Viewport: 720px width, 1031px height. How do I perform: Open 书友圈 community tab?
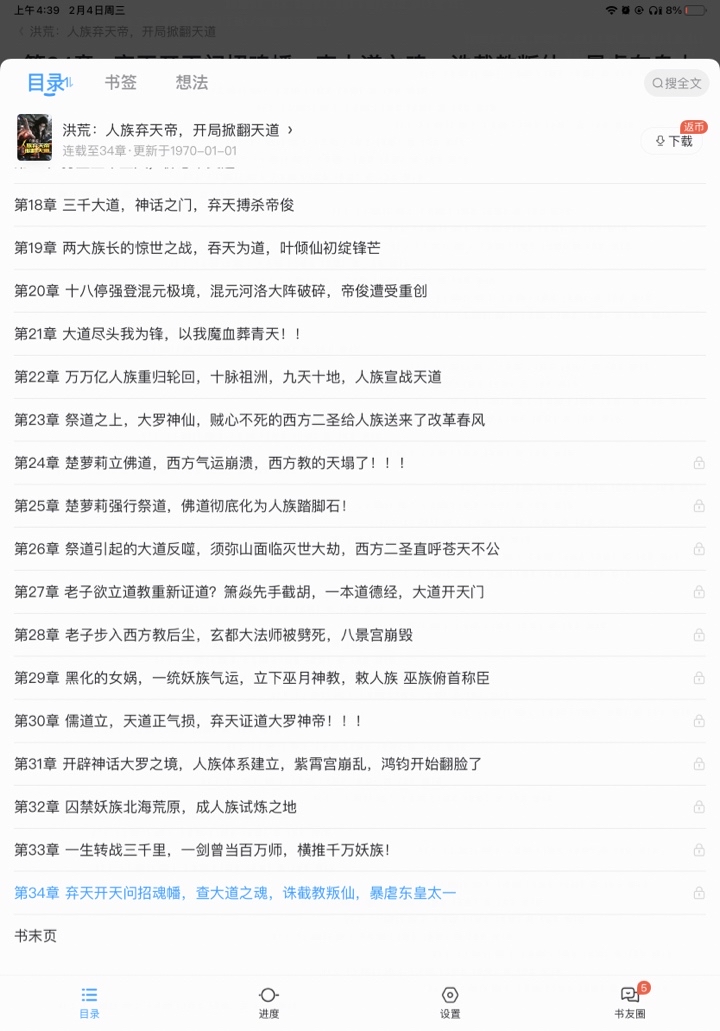(630, 1002)
